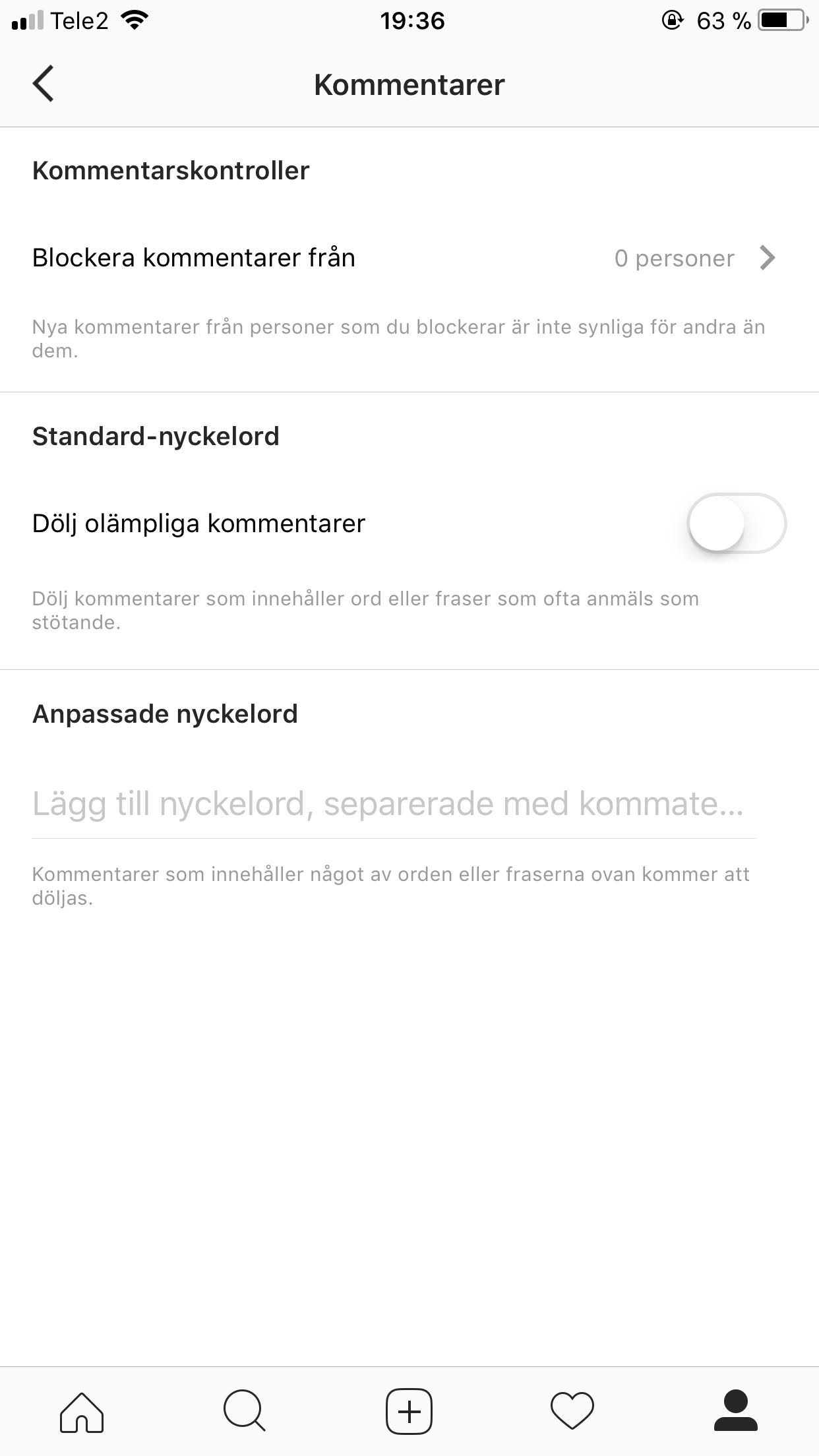Open the activity heart tab
This screenshot has width=819, height=1456.
[x=572, y=1412]
